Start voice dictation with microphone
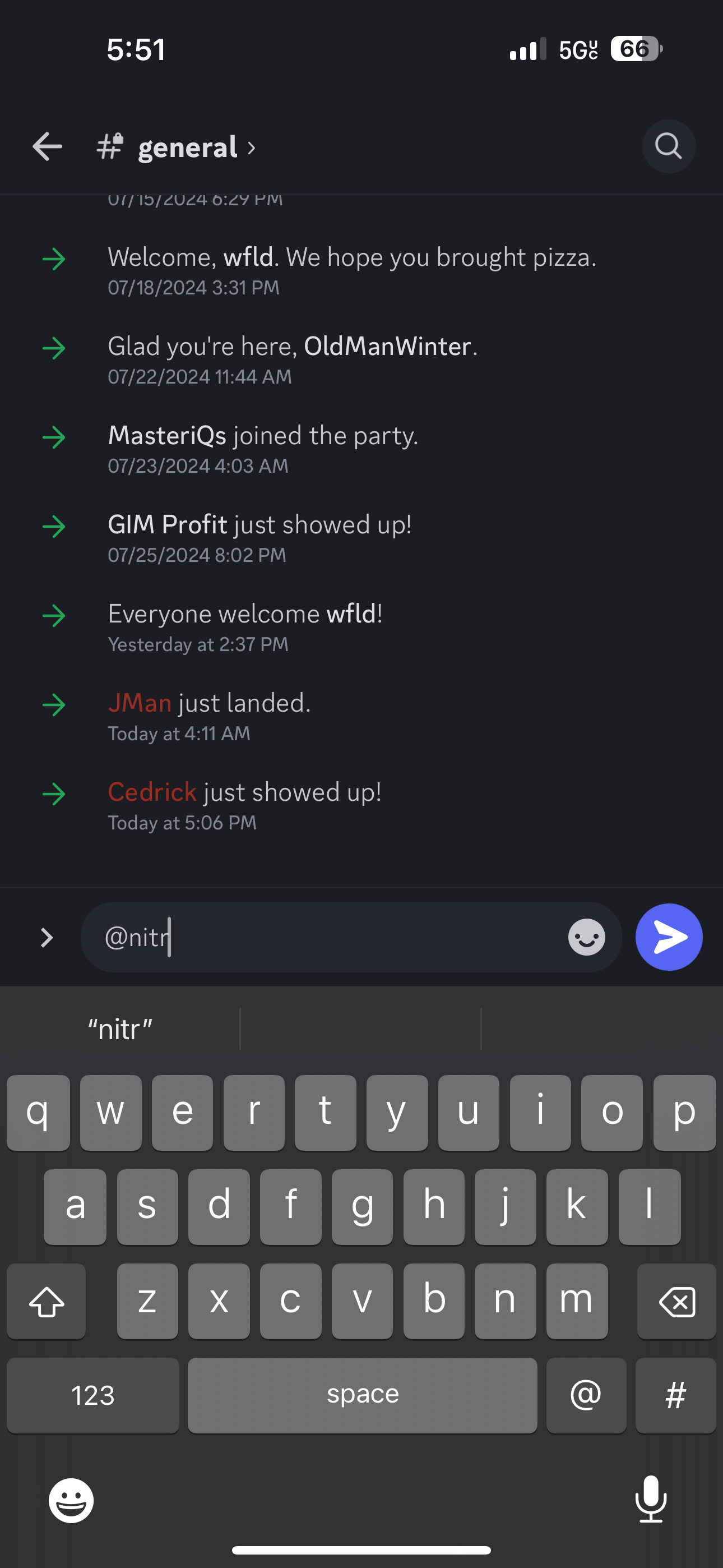The image size is (723, 1568). [651, 1500]
